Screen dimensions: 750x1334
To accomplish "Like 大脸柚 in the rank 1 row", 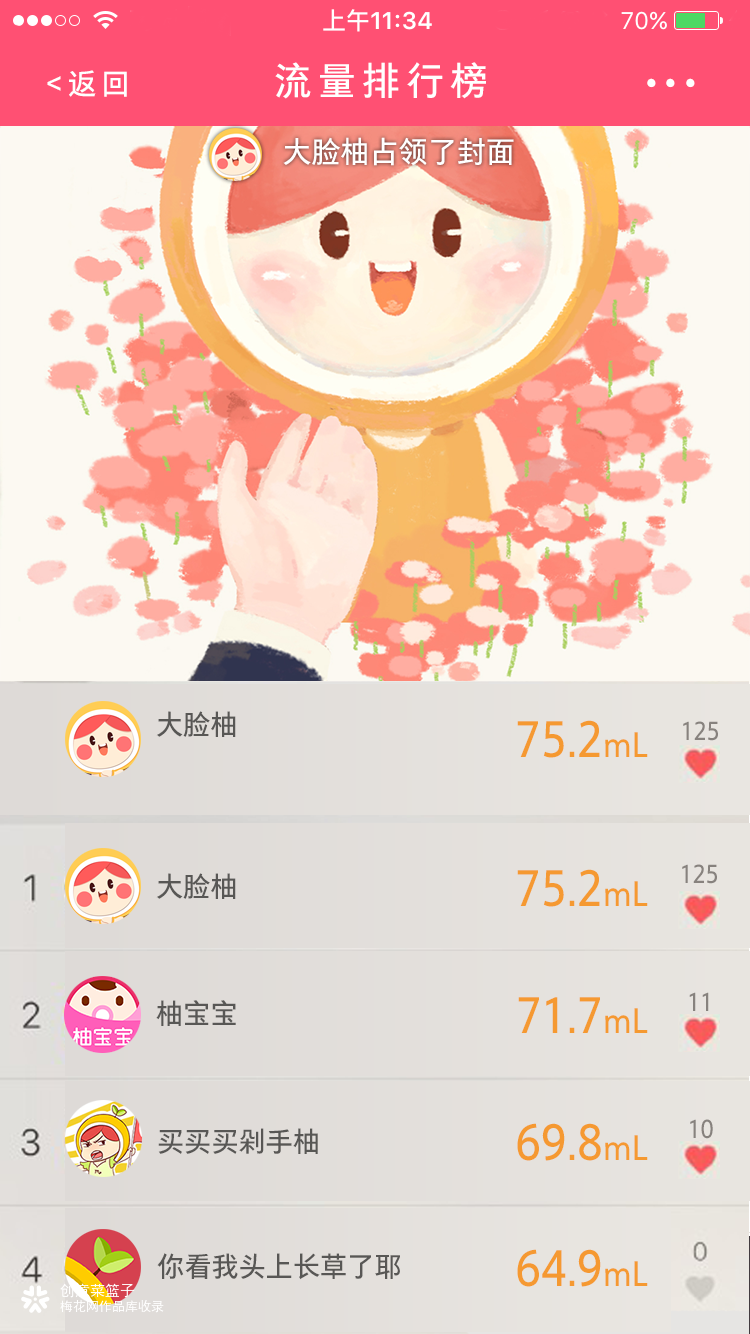I will point(700,909).
